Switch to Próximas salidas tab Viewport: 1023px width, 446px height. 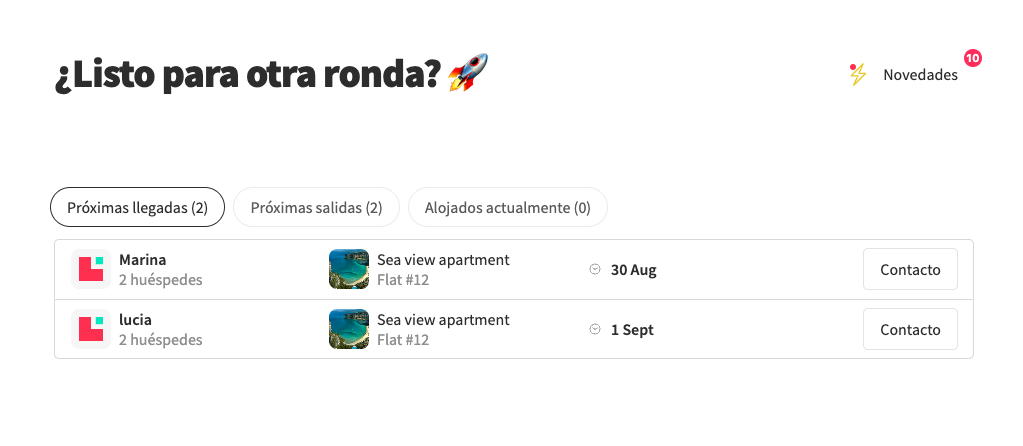(316, 208)
